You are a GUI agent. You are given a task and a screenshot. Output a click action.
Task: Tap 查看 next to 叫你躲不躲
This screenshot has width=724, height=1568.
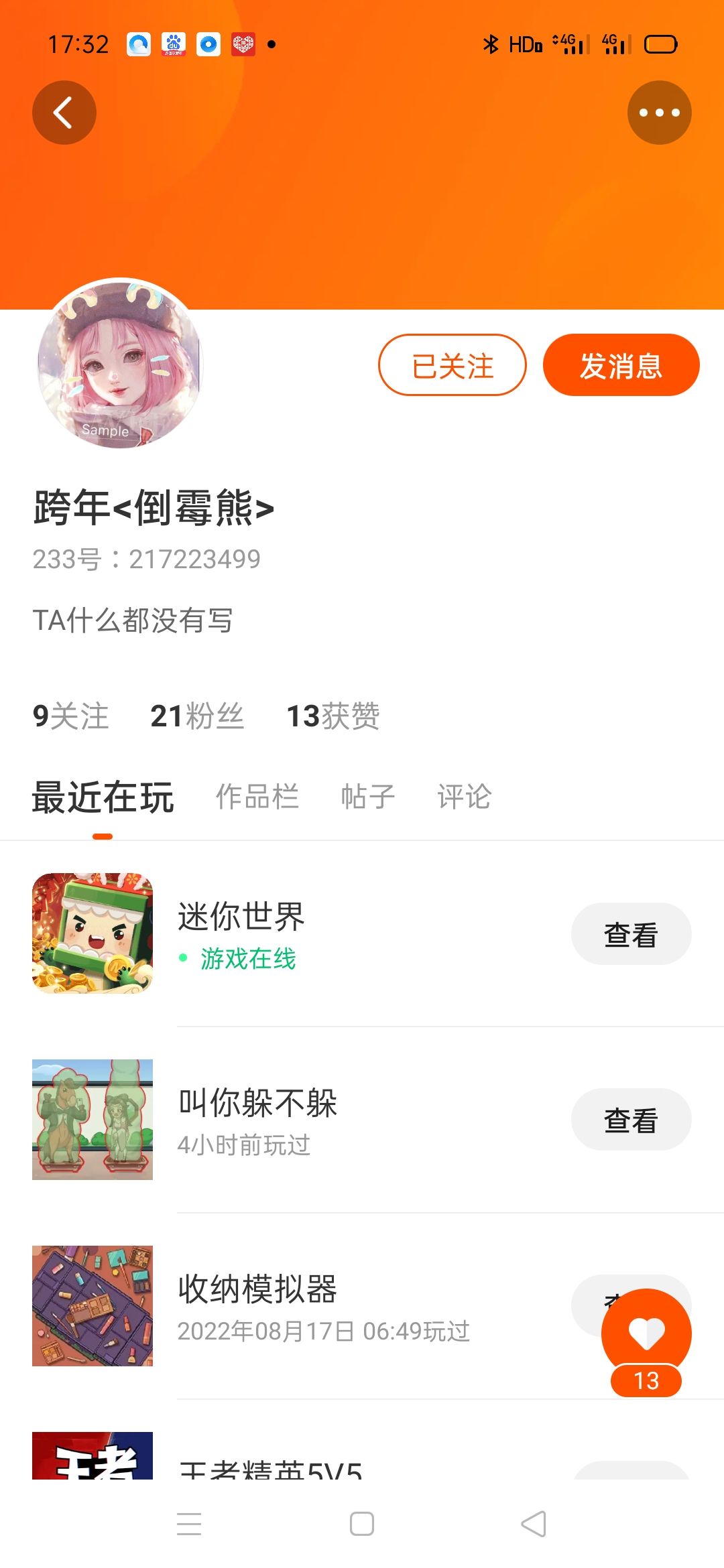tap(631, 1120)
